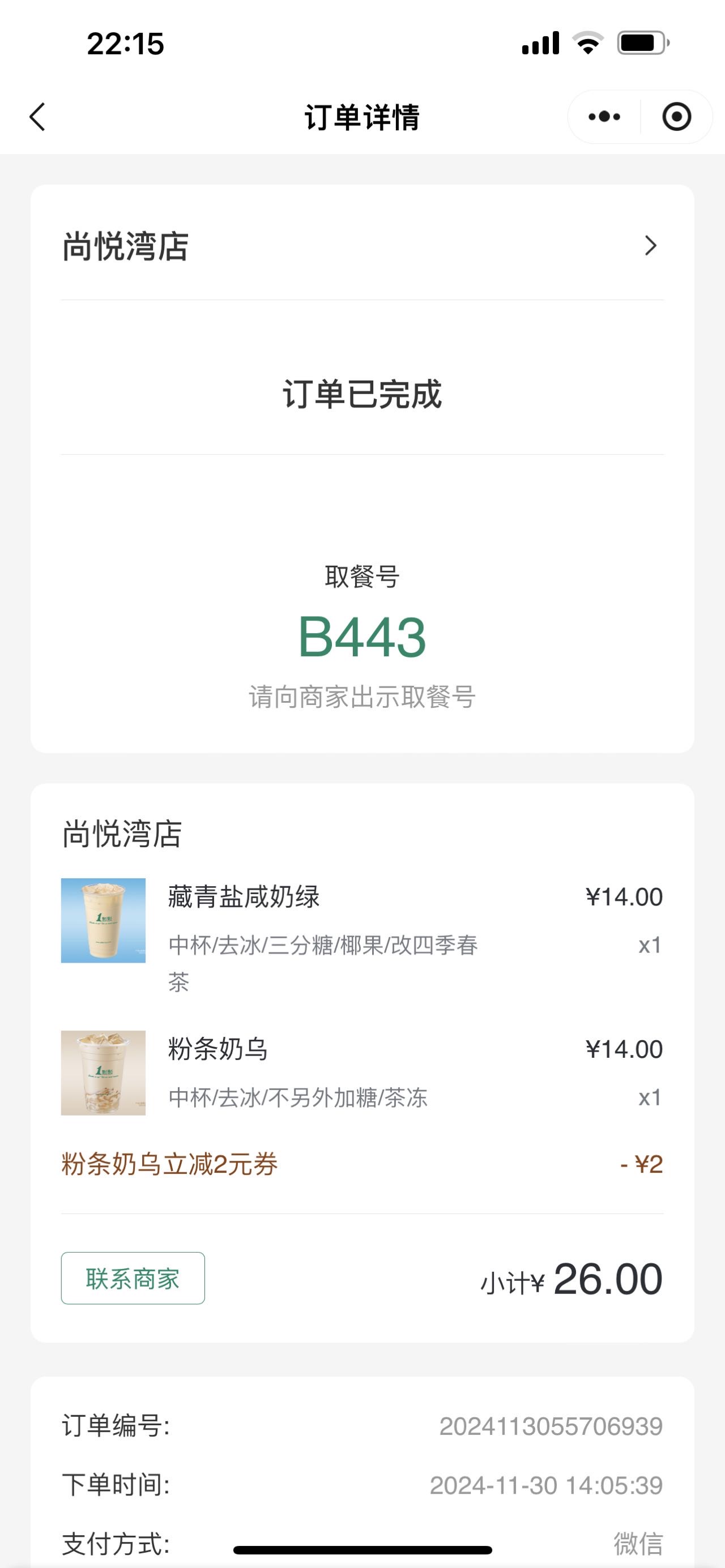Open the mini program more-options menu

pyautogui.click(x=604, y=116)
